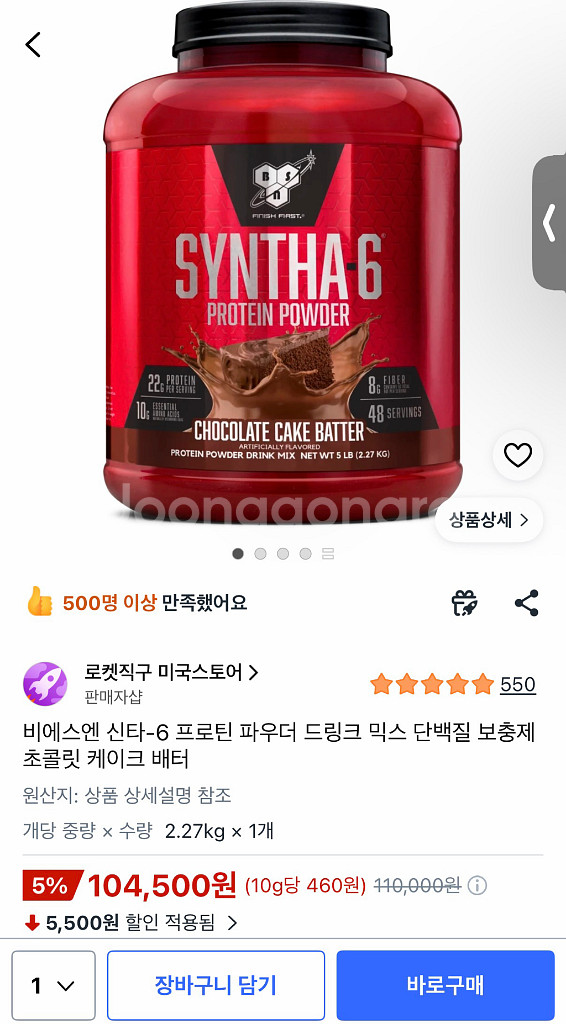Show price info icon next to 110,000원
The width and height of the screenshot is (566, 1024).
click(477, 886)
